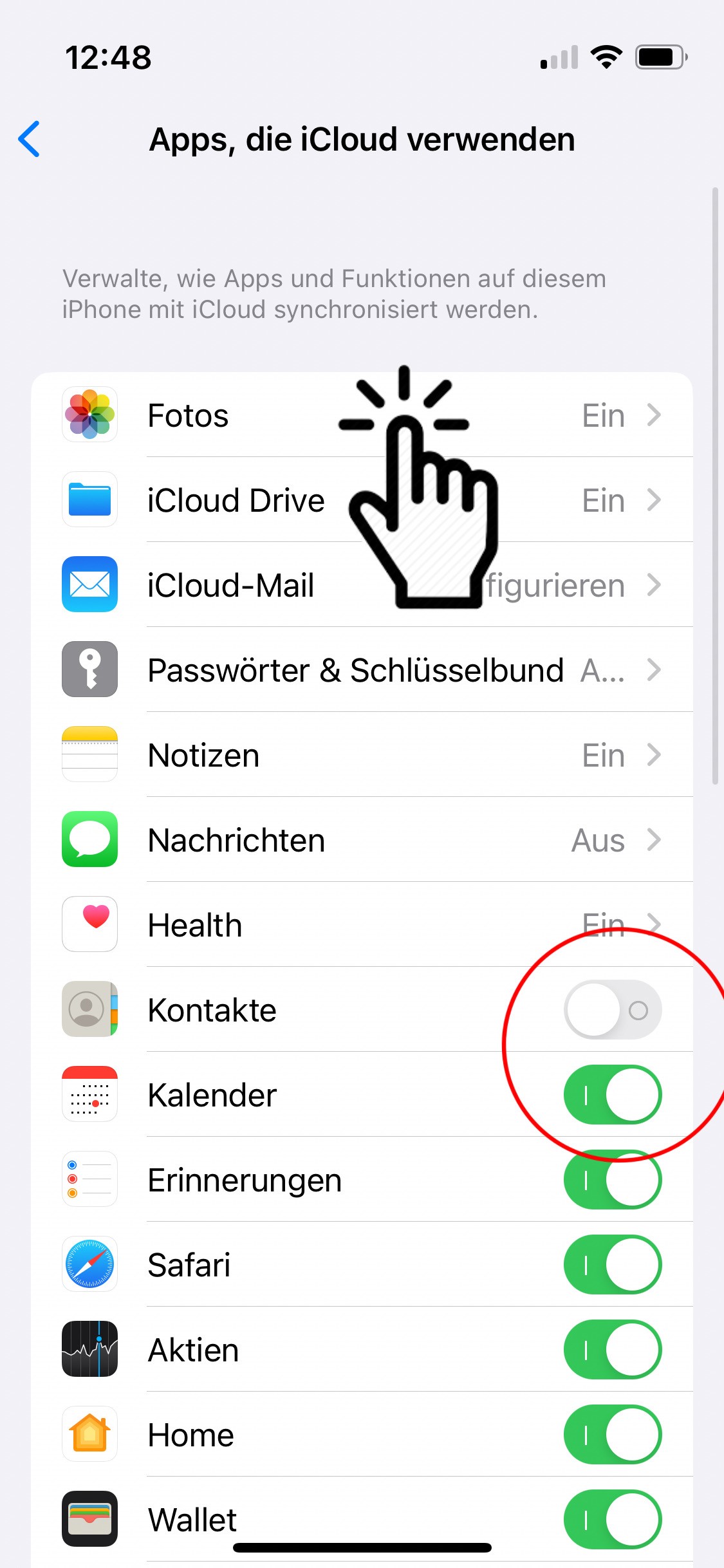This screenshot has width=724, height=1568.
Task: Go back with the top-left arrow
Action: tap(30, 139)
